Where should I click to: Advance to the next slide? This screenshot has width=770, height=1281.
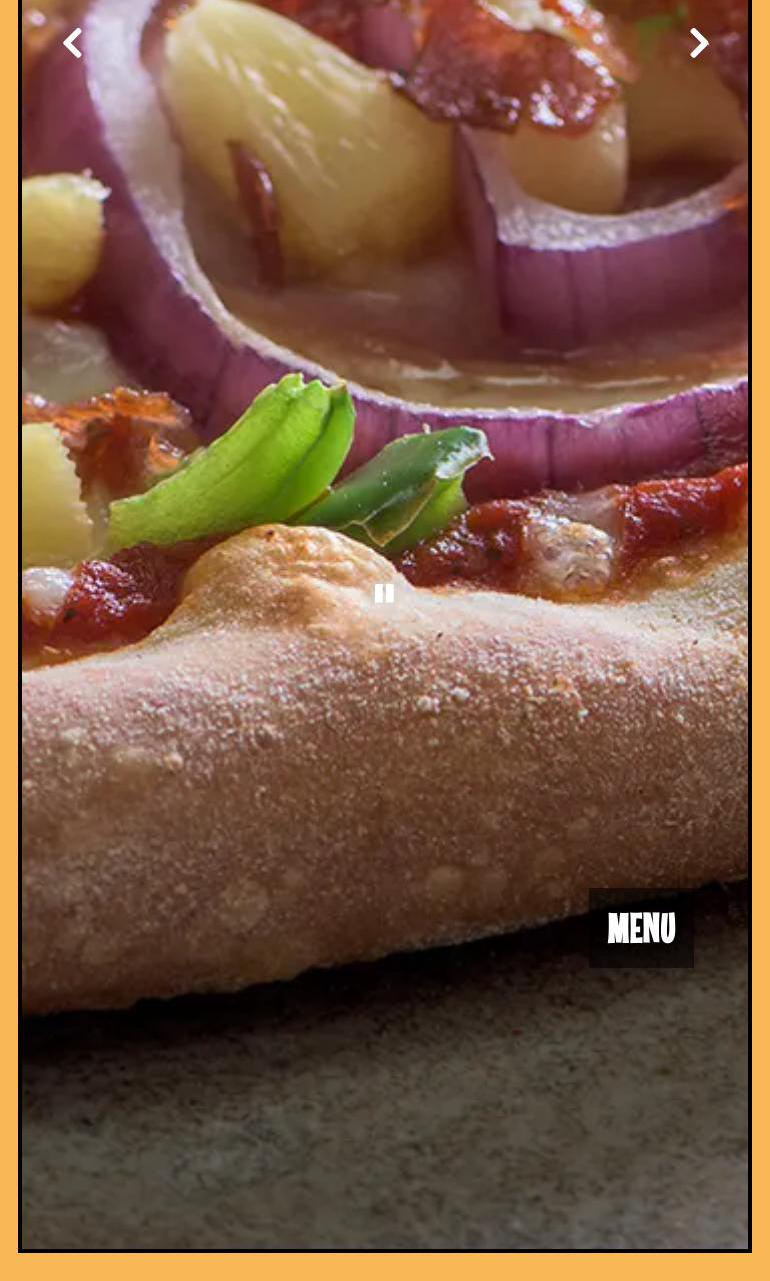pos(699,43)
